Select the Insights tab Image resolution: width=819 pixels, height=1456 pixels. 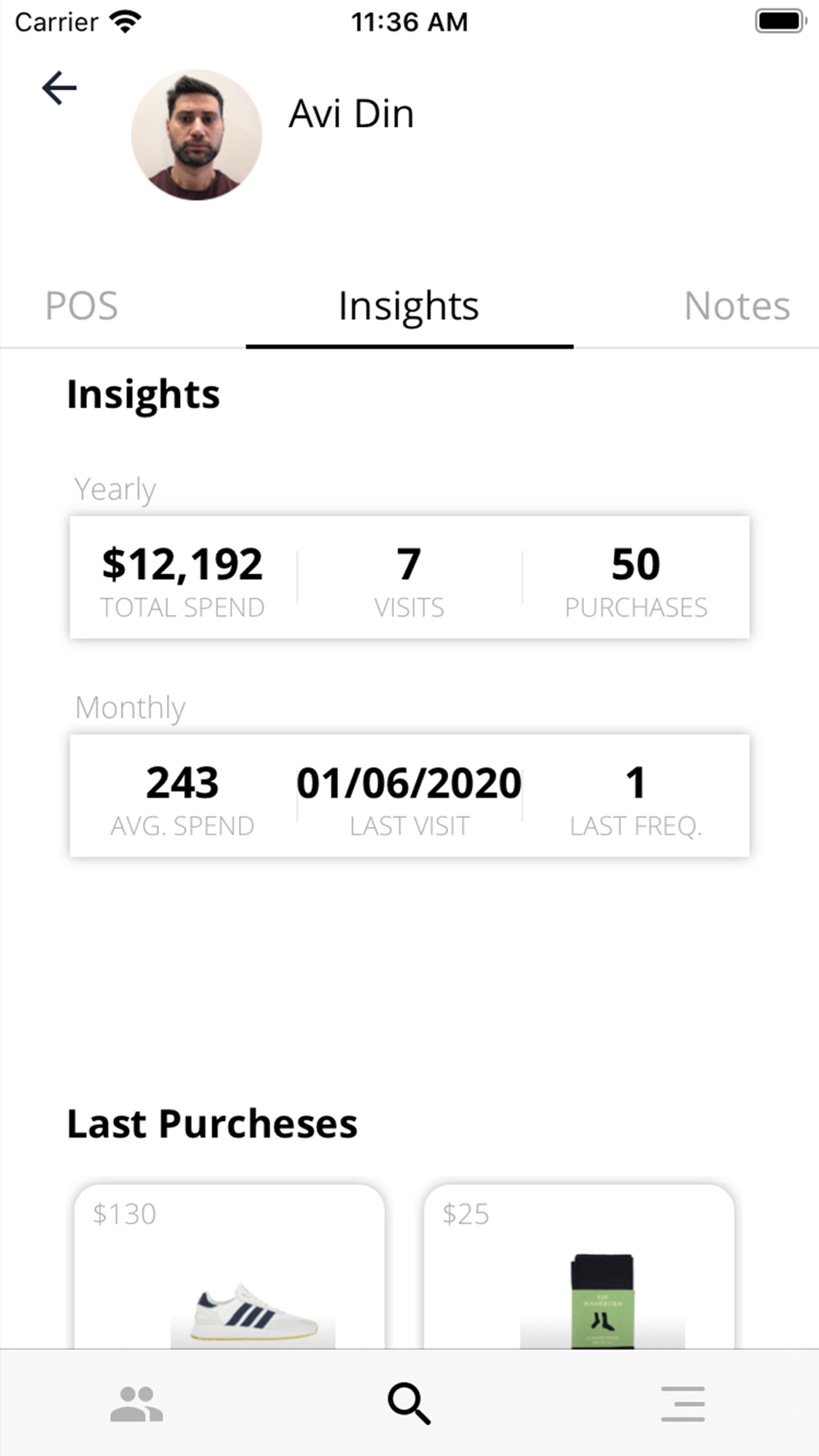(x=409, y=307)
